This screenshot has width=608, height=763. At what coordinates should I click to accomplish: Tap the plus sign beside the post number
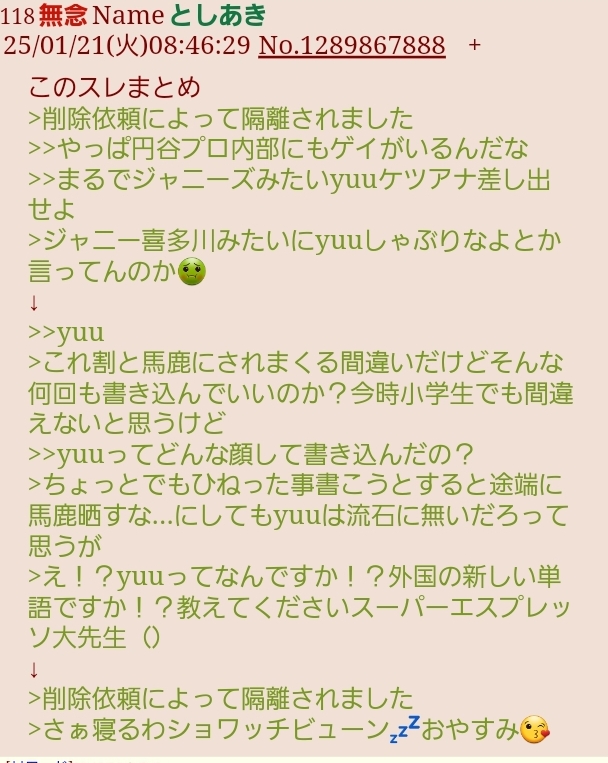tap(474, 46)
